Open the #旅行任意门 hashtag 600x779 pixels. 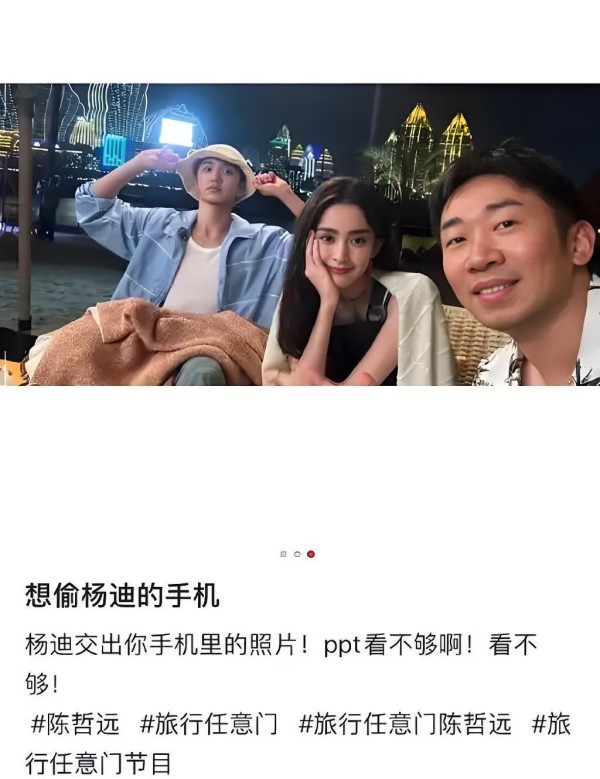[x=208, y=723]
